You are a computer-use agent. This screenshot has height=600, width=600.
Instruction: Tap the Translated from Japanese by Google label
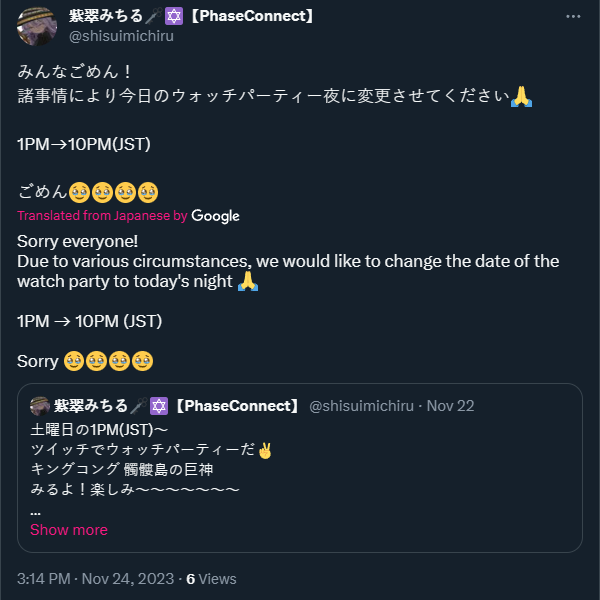tap(128, 216)
